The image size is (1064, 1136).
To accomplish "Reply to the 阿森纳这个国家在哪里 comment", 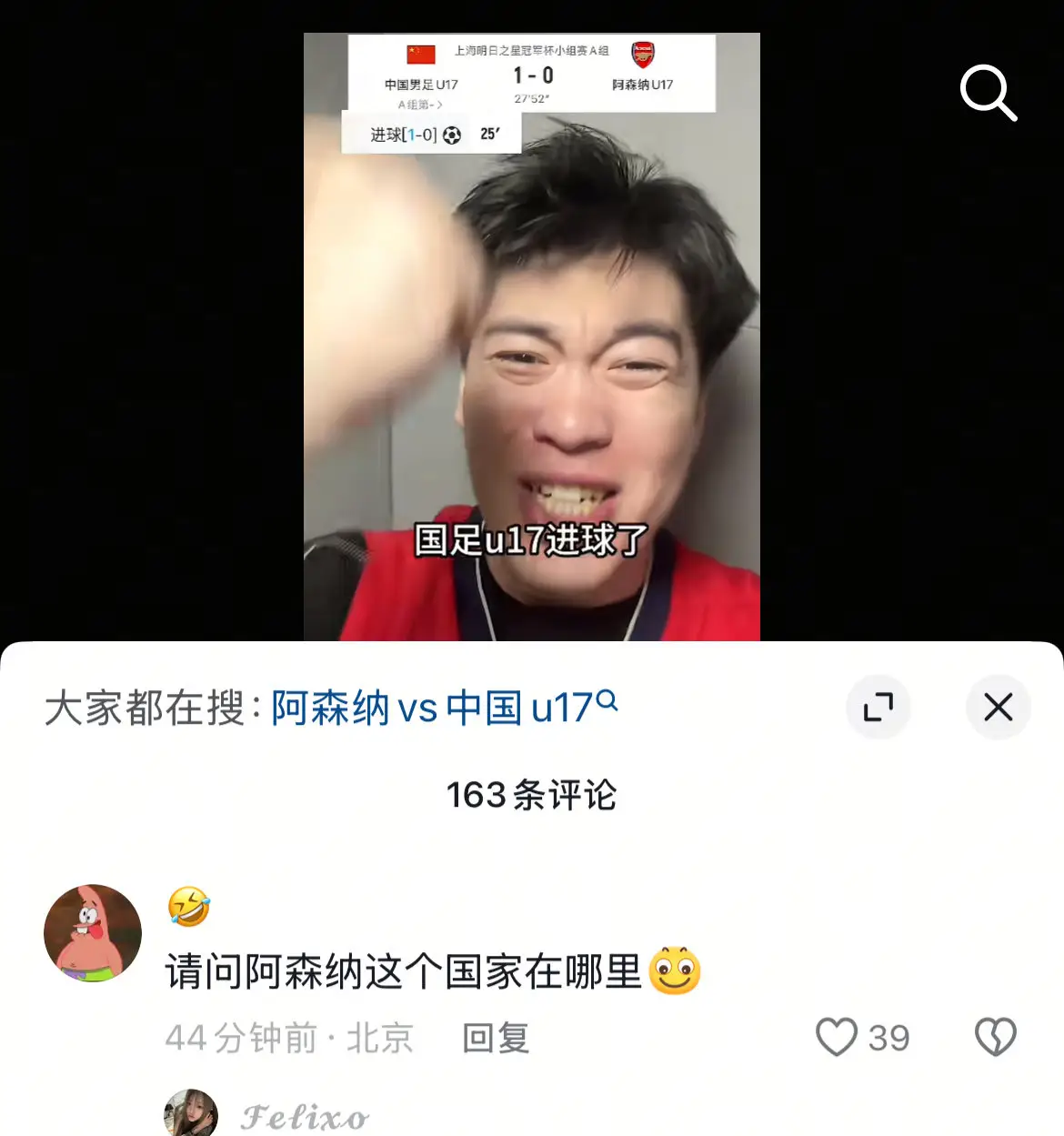I will (496, 1038).
